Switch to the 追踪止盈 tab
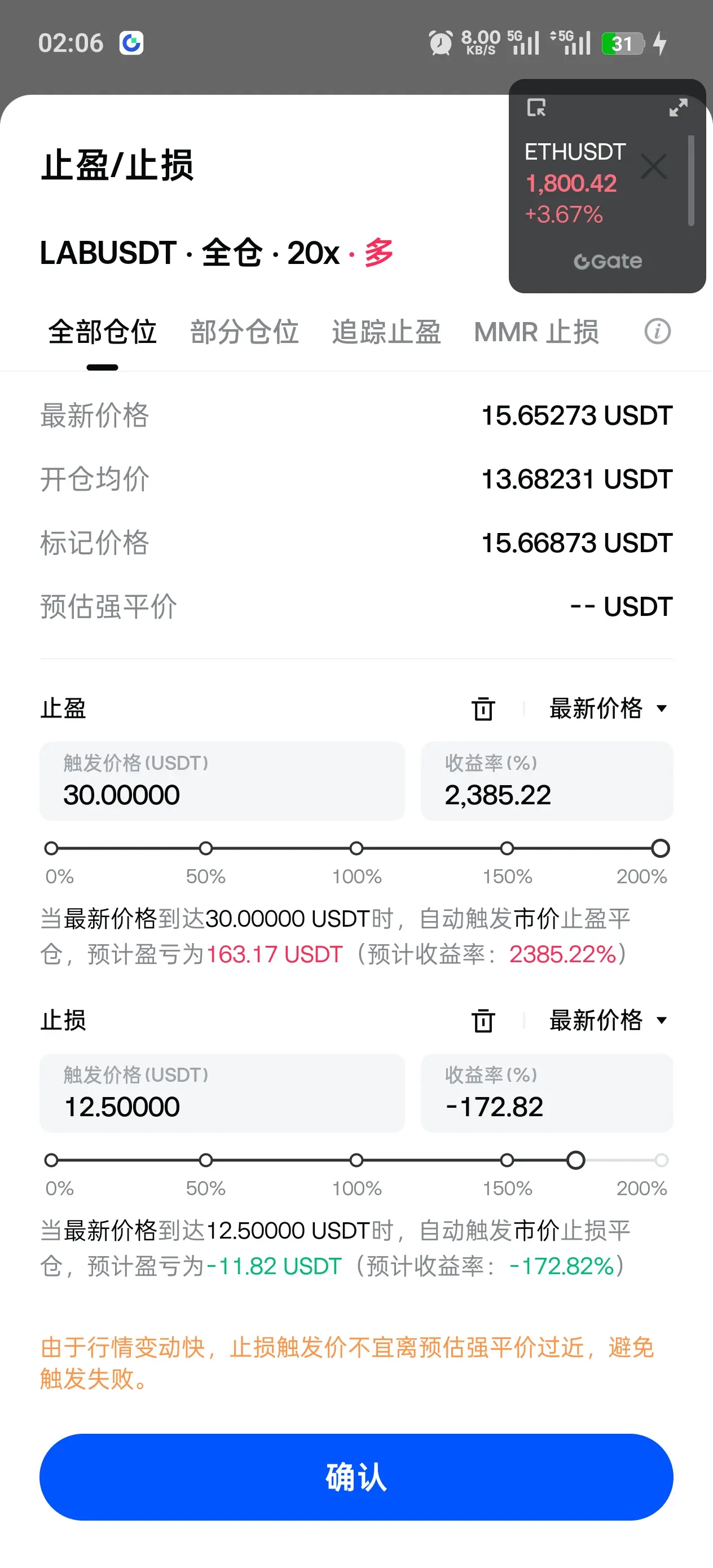This screenshot has width=713, height=1568. (x=386, y=332)
